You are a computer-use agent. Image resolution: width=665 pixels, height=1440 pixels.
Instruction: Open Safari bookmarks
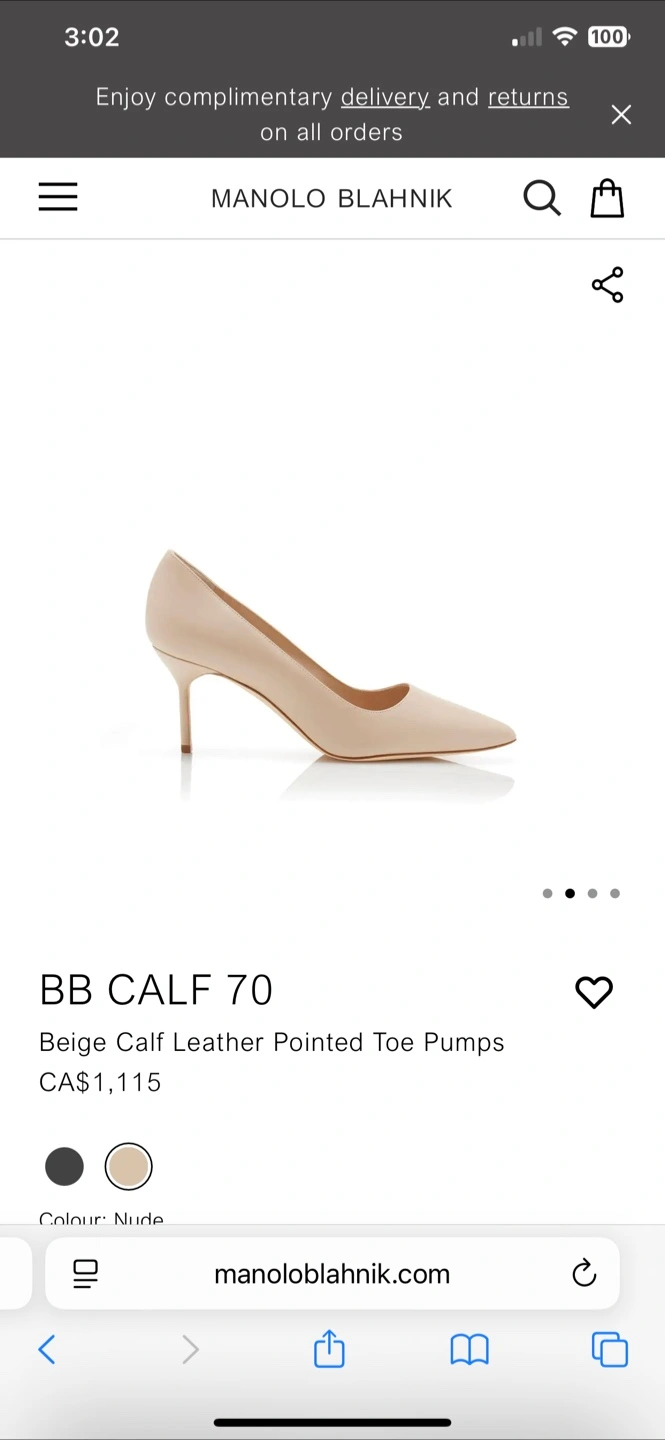point(469,1350)
